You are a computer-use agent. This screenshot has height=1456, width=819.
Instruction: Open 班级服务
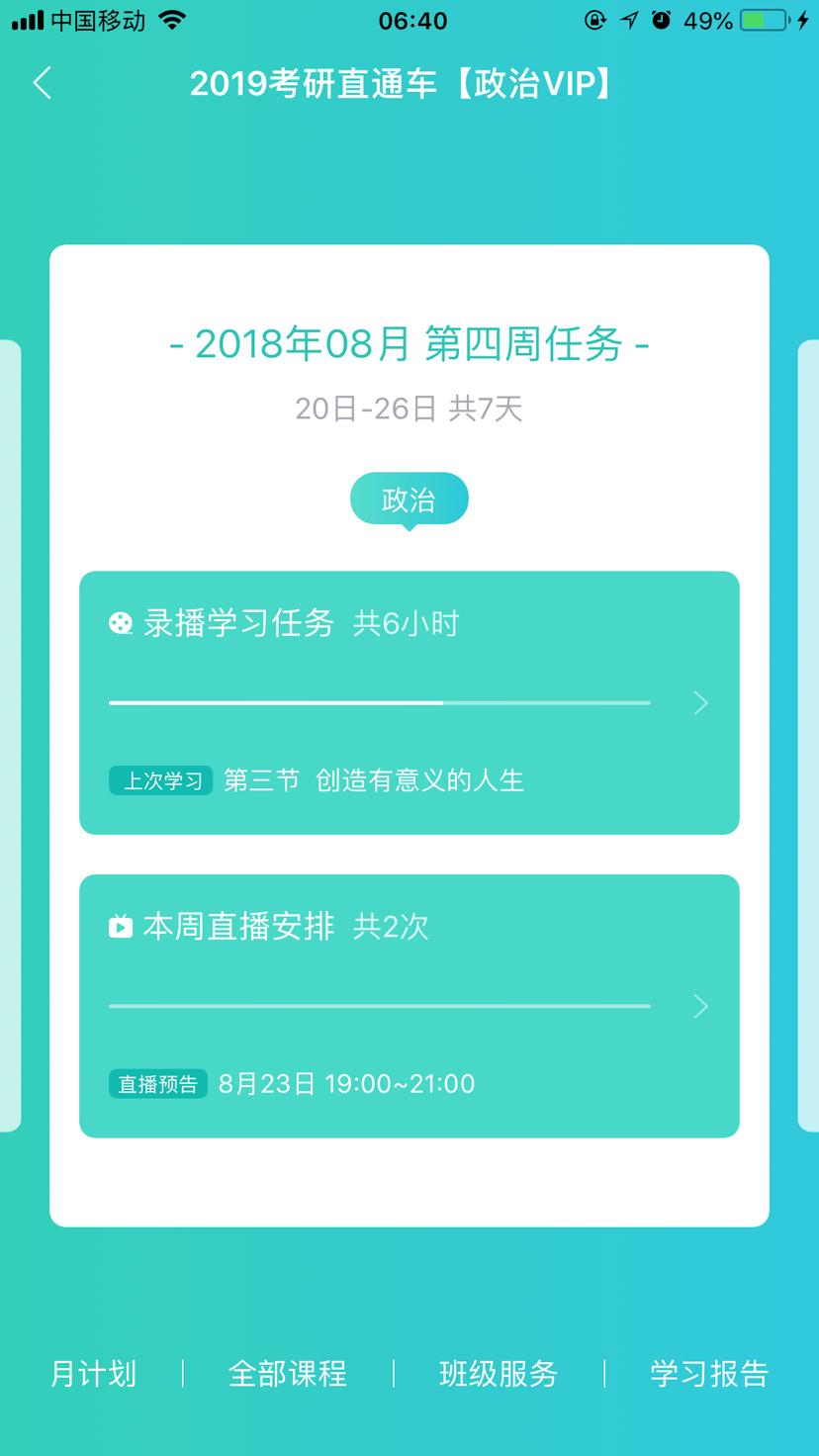point(499,1373)
